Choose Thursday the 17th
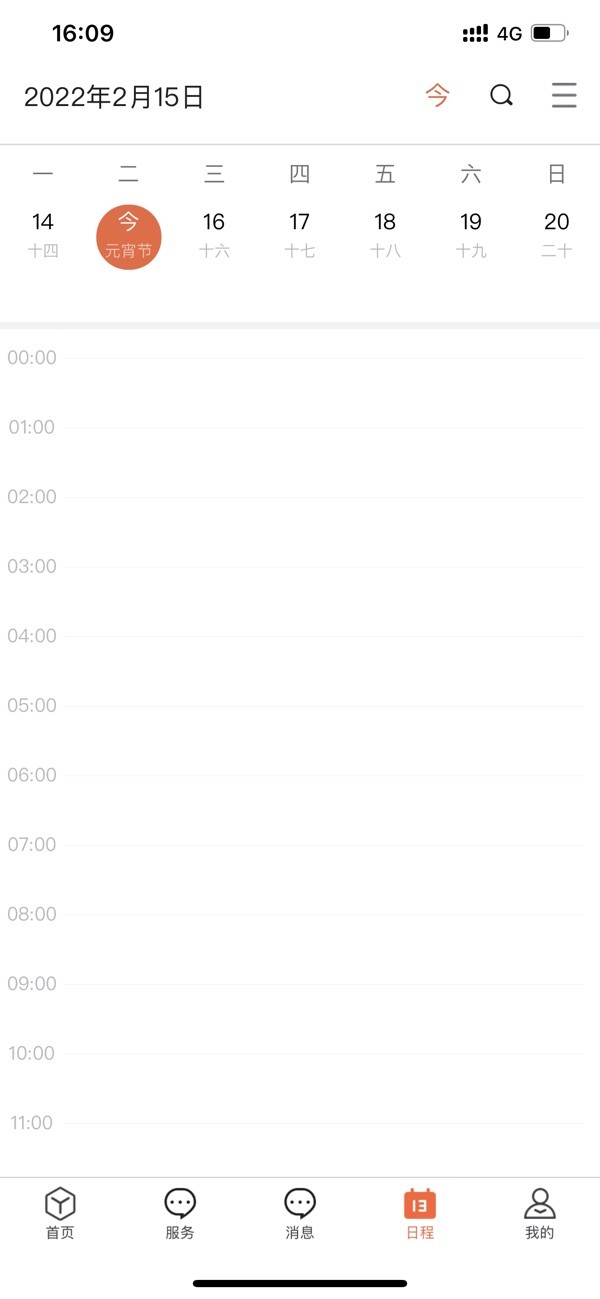This screenshot has width=600, height=1299. [300, 234]
